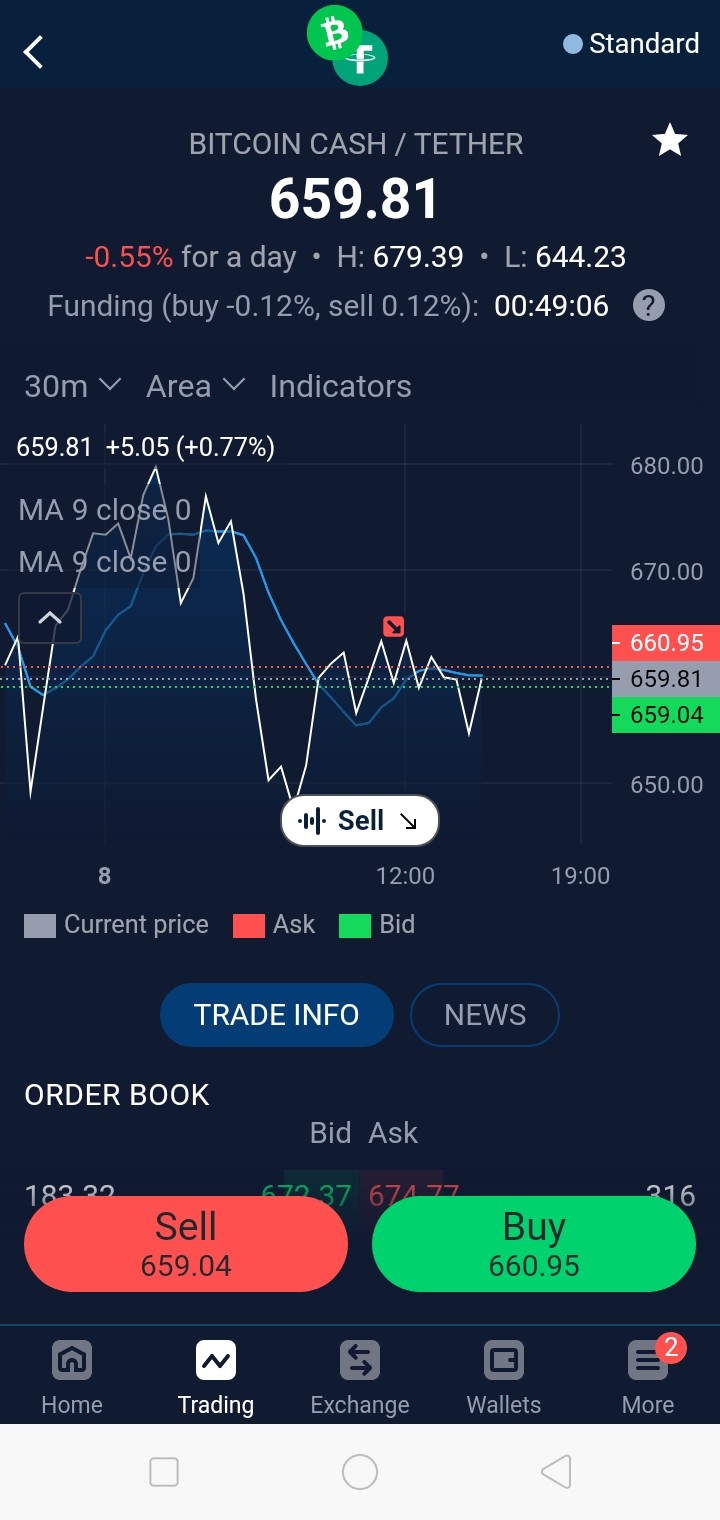720x1520 pixels.
Task: Go back using the top-left arrow
Action: (x=34, y=51)
